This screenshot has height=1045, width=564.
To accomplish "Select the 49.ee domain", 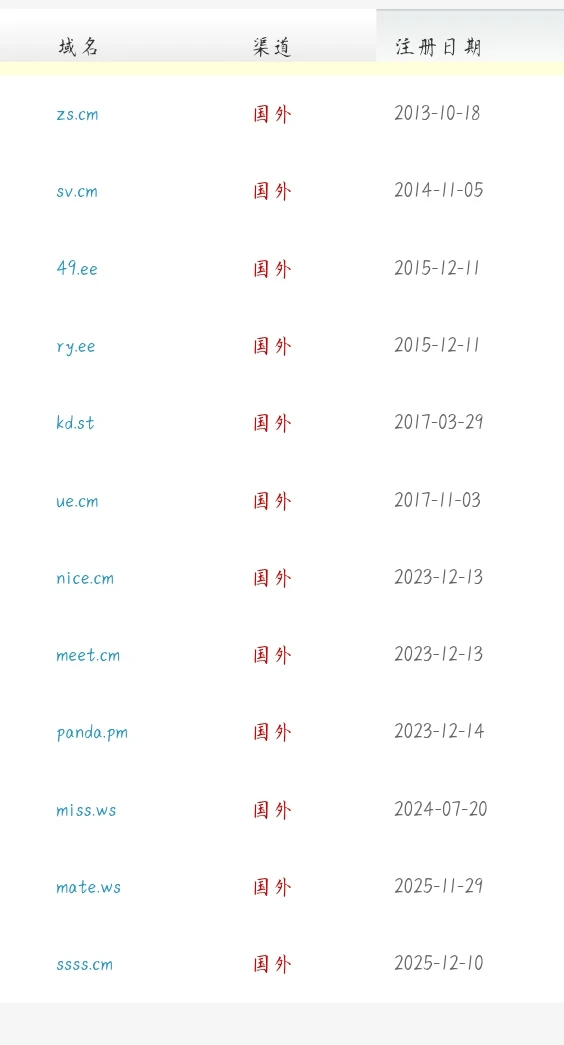I will 77,269.
